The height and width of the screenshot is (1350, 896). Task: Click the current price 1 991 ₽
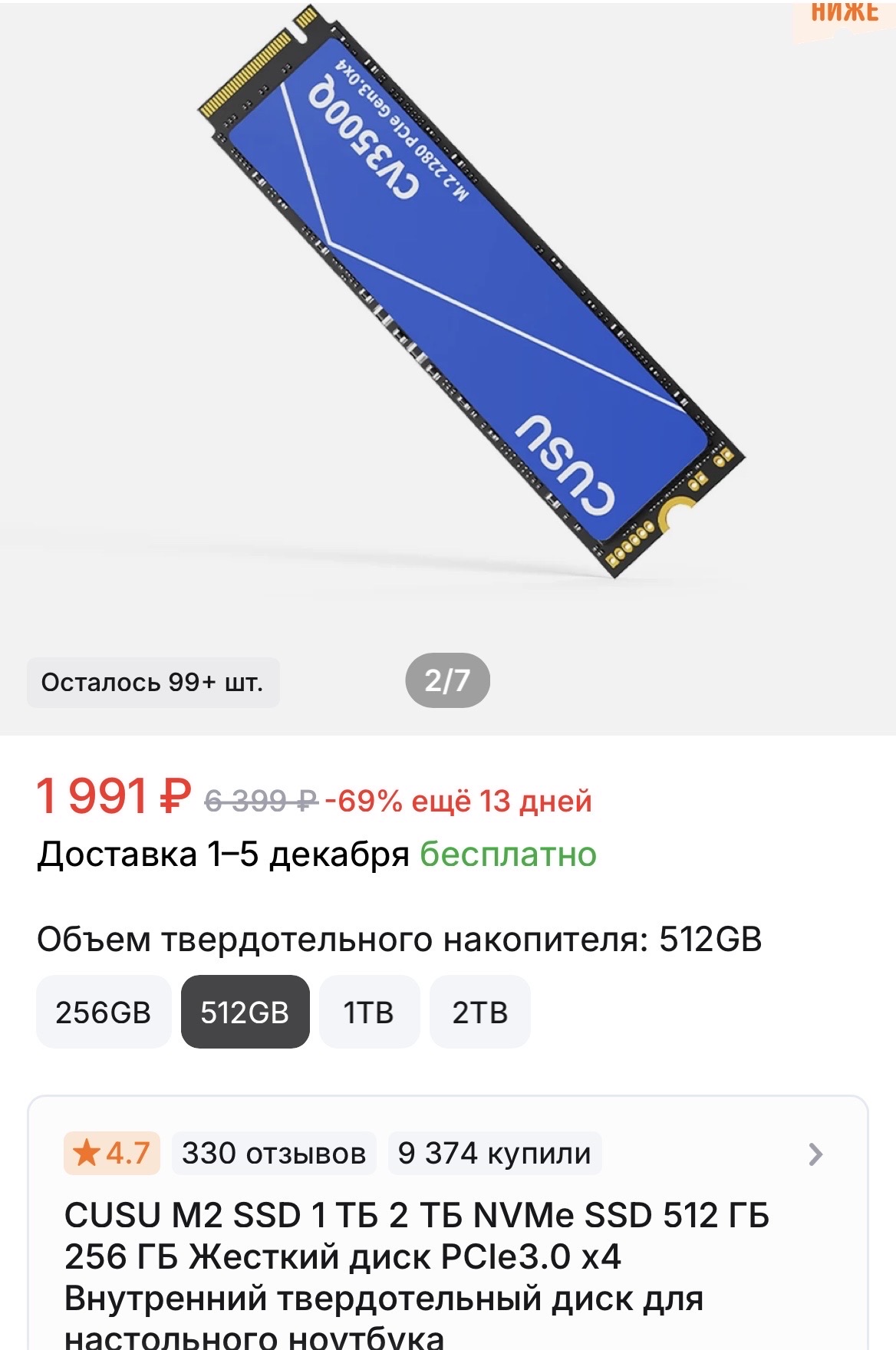click(x=107, y=798)
